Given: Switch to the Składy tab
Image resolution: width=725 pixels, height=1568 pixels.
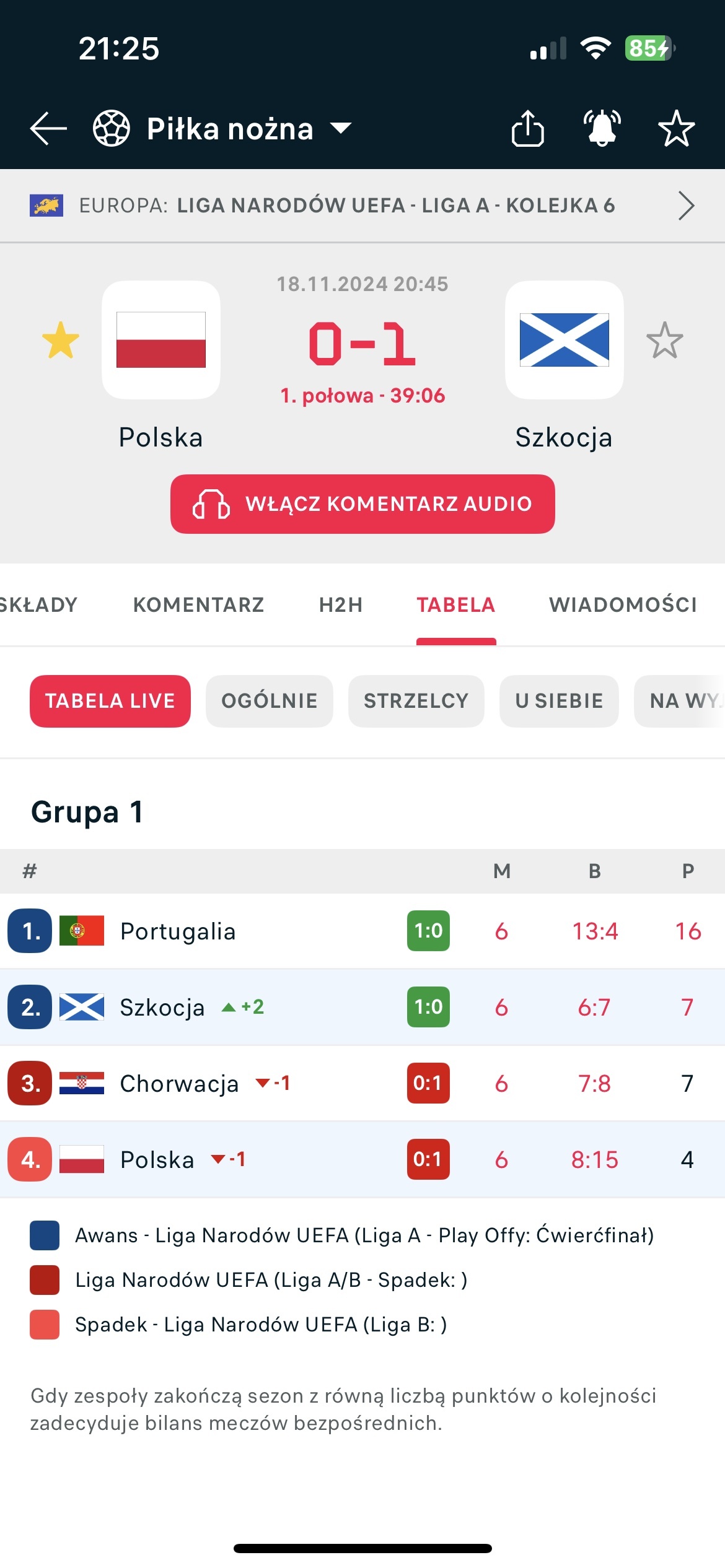Looking at the screenshot, I should coord(38,605).
